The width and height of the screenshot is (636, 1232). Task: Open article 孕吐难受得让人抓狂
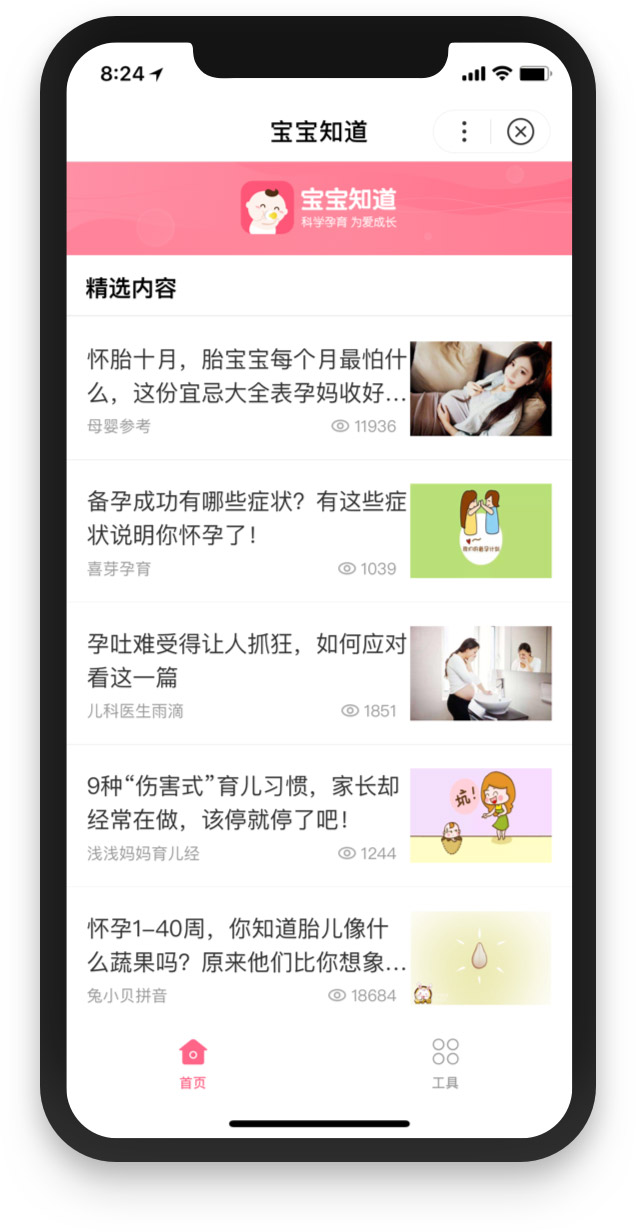click(x=247, y=660)
